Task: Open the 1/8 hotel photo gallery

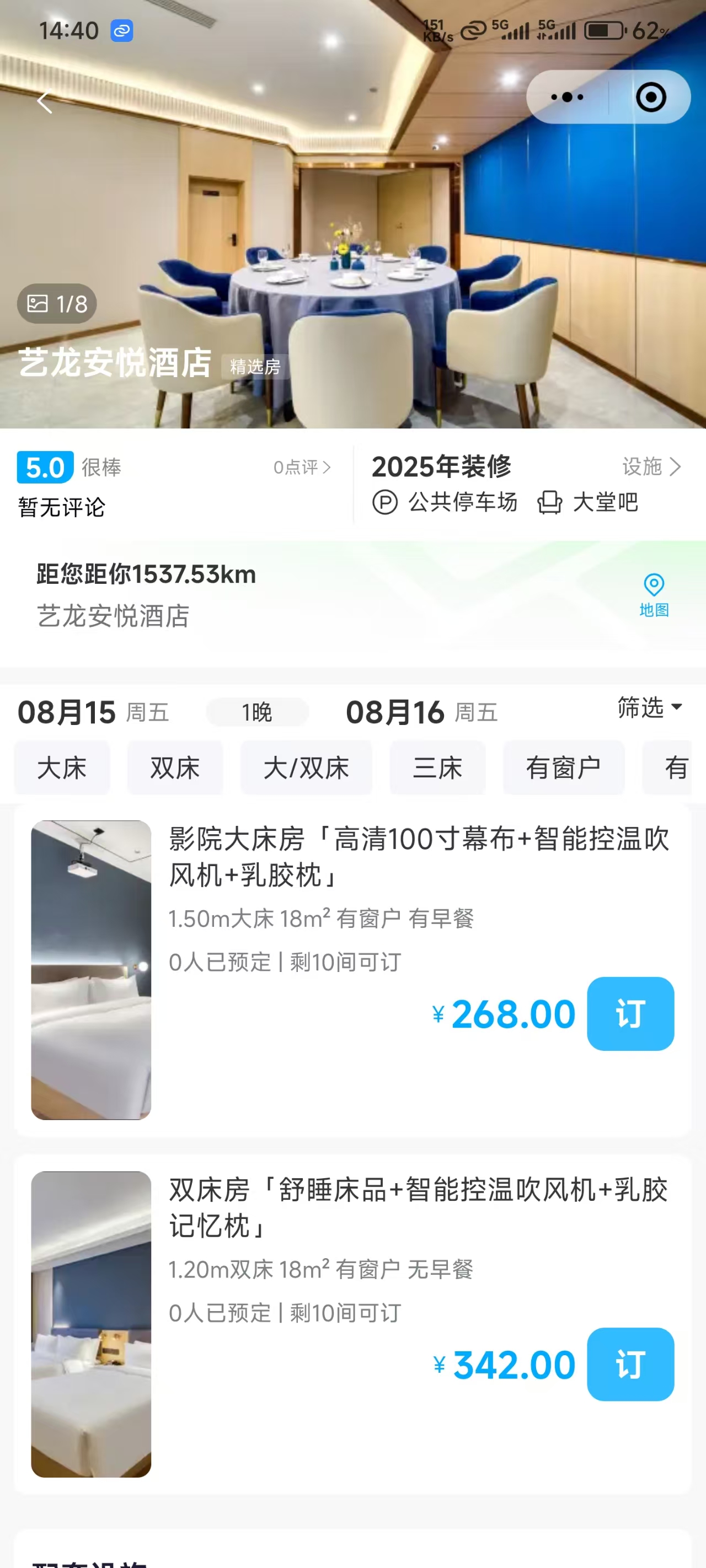Action: (57, 304)
